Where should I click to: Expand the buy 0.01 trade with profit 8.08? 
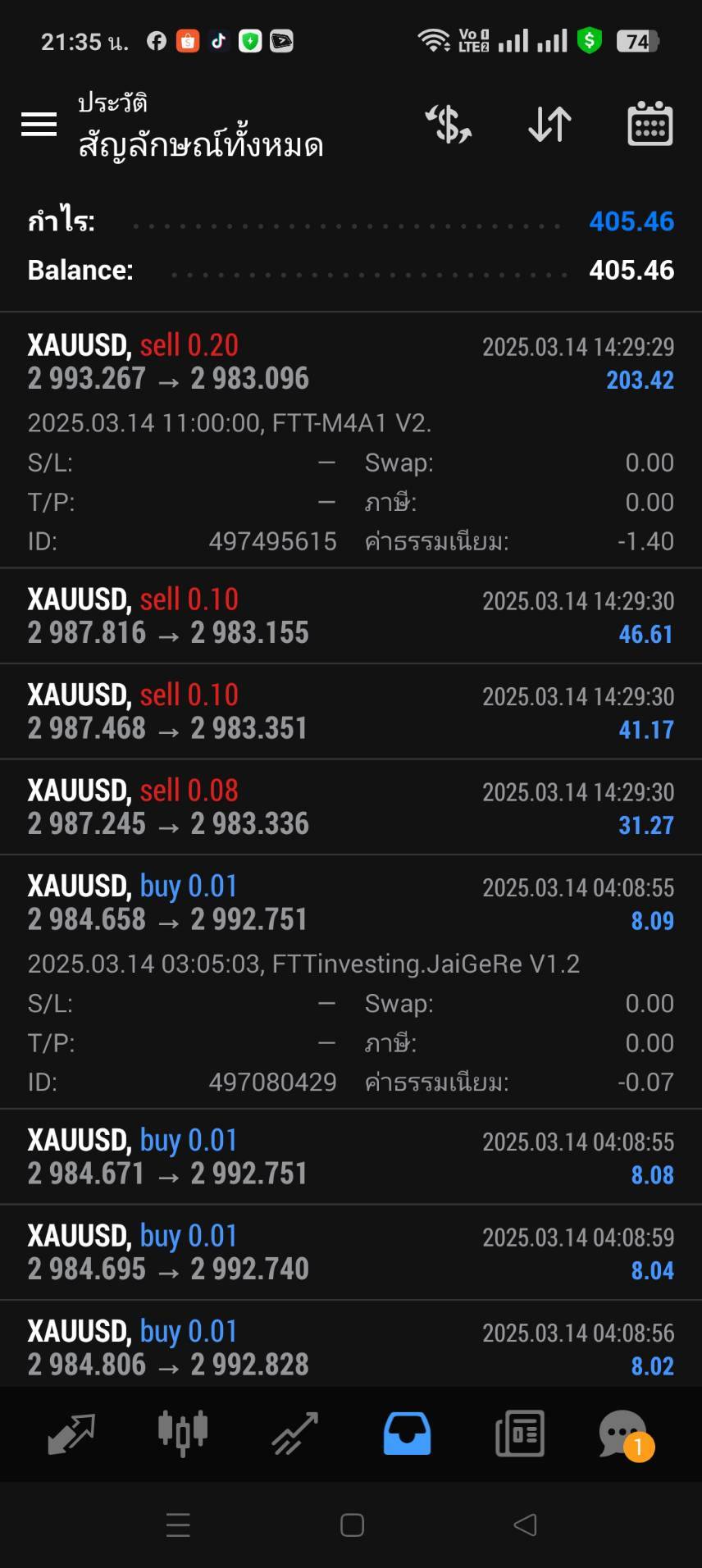coord(351,1156)
